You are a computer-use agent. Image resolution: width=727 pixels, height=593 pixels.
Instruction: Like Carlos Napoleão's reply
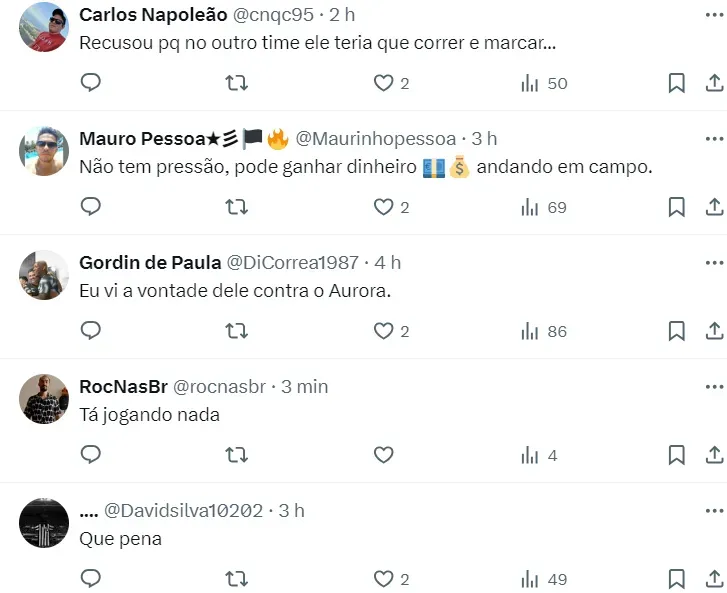384,83
